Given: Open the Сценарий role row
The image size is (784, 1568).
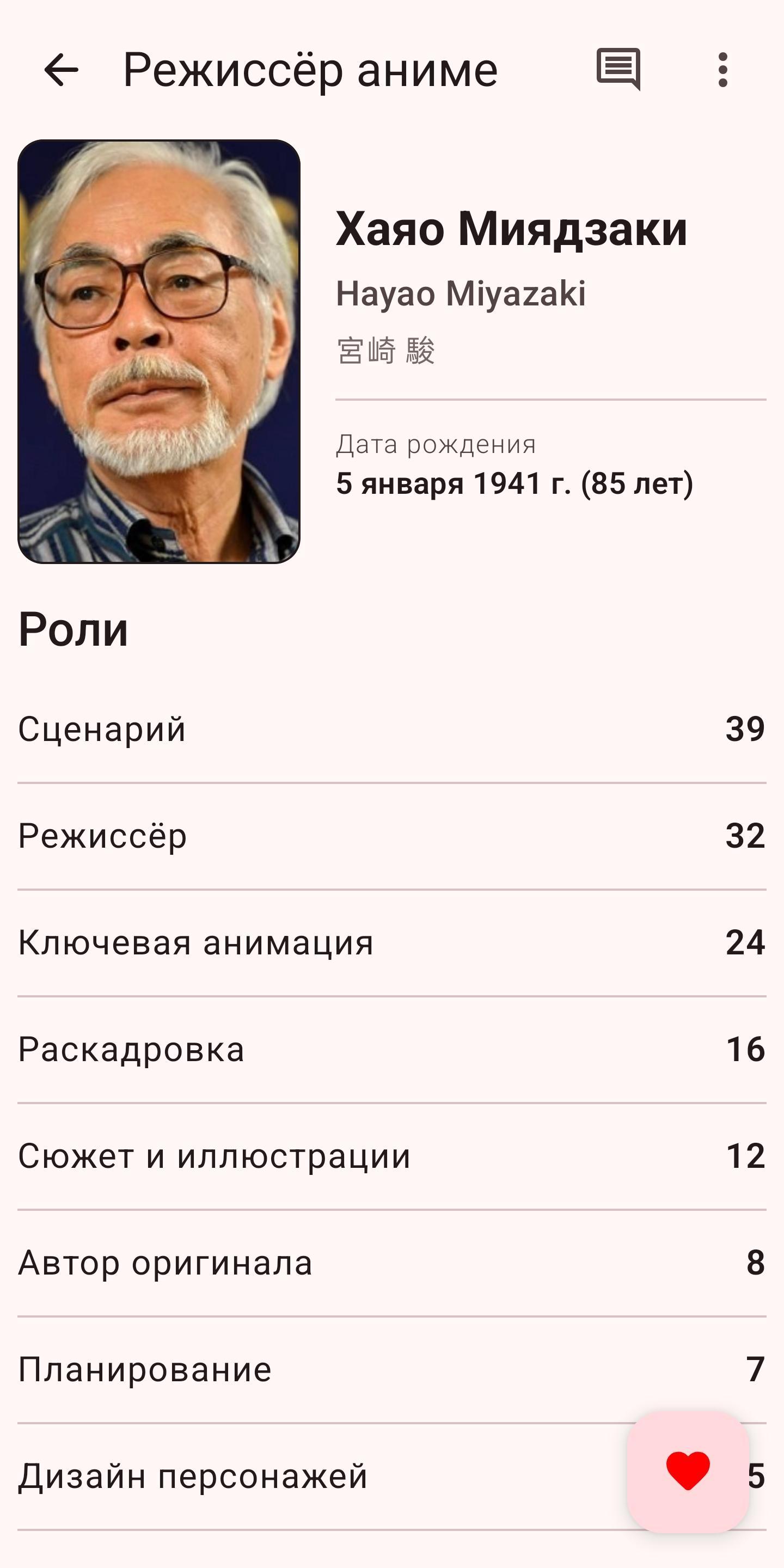Looking at the screenshot, I should tap(391, 729).
